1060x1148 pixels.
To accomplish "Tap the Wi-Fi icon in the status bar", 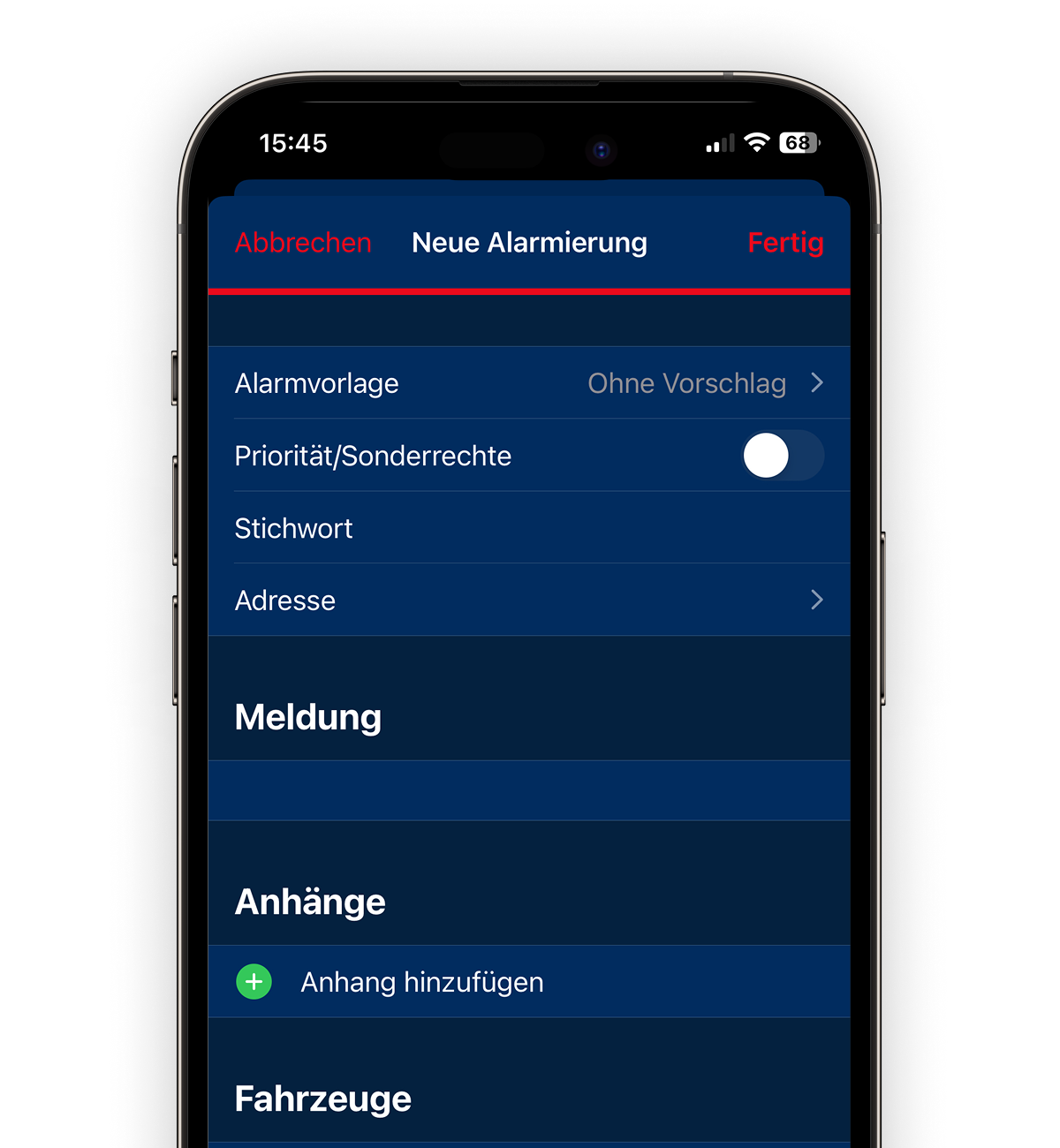I will [x=755, y=141].
